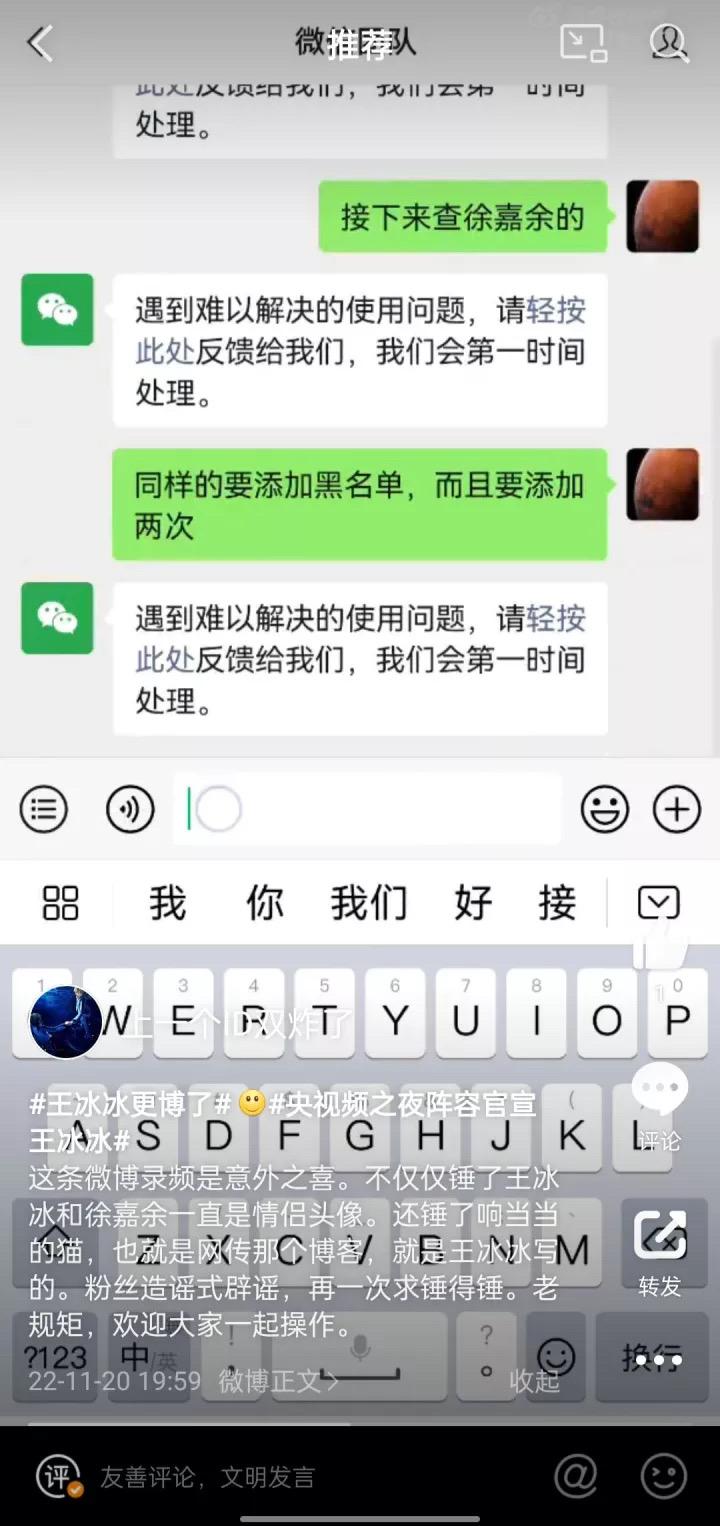Shrink video to small window mode
The image size is (720, 1526).
(x=583, y=42)
